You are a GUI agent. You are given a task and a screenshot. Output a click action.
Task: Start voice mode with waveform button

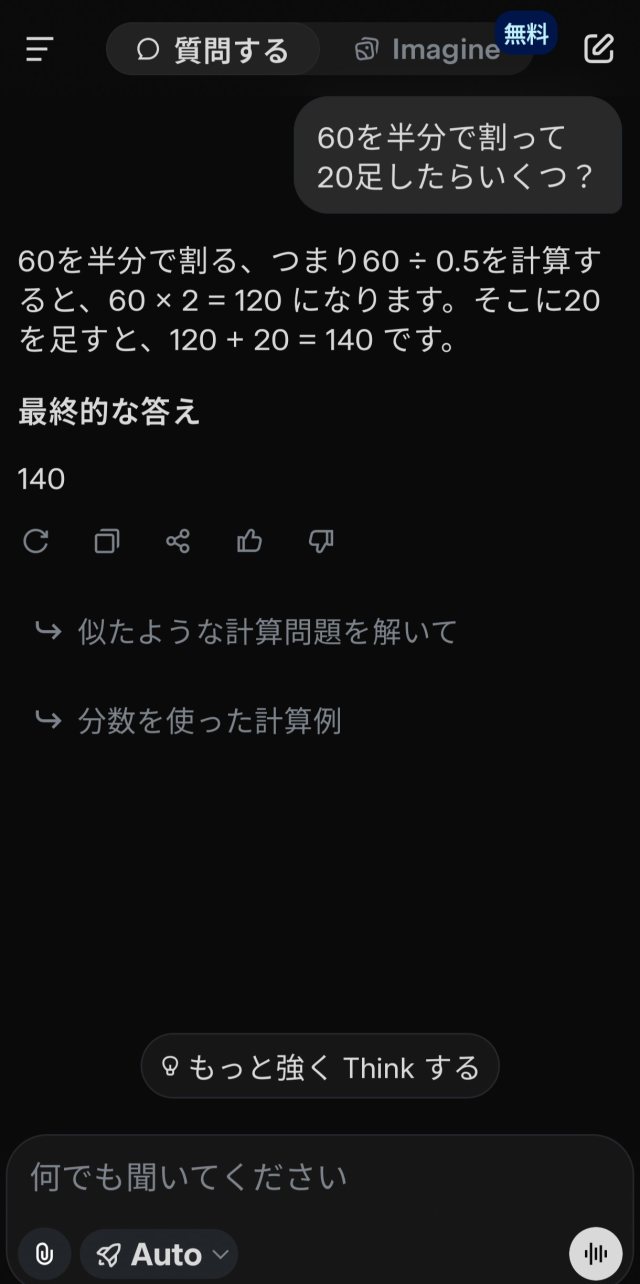coord(596,1254)
